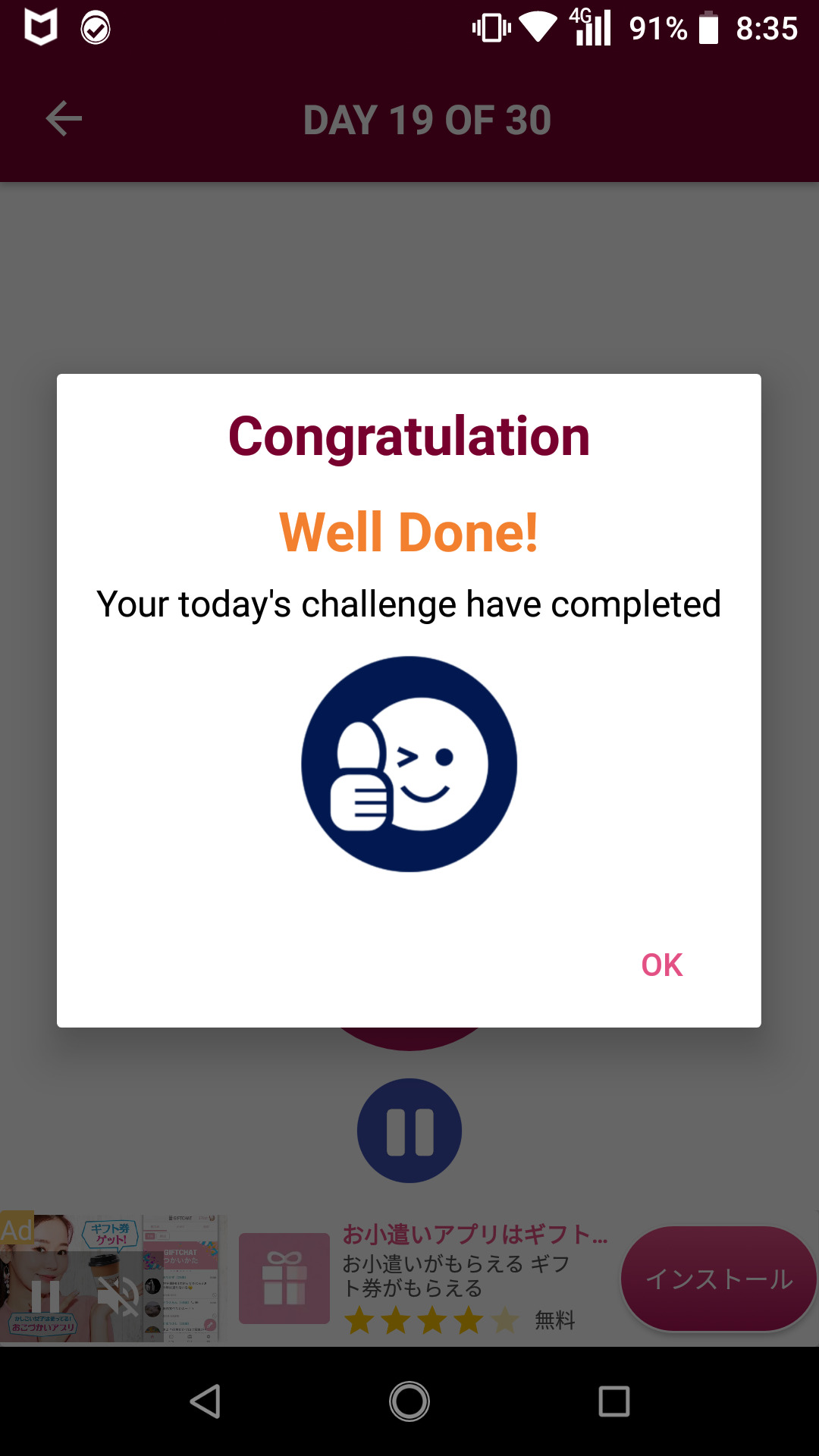Pause the ad video
The image size is (819, 1456).
point(45,1295)
